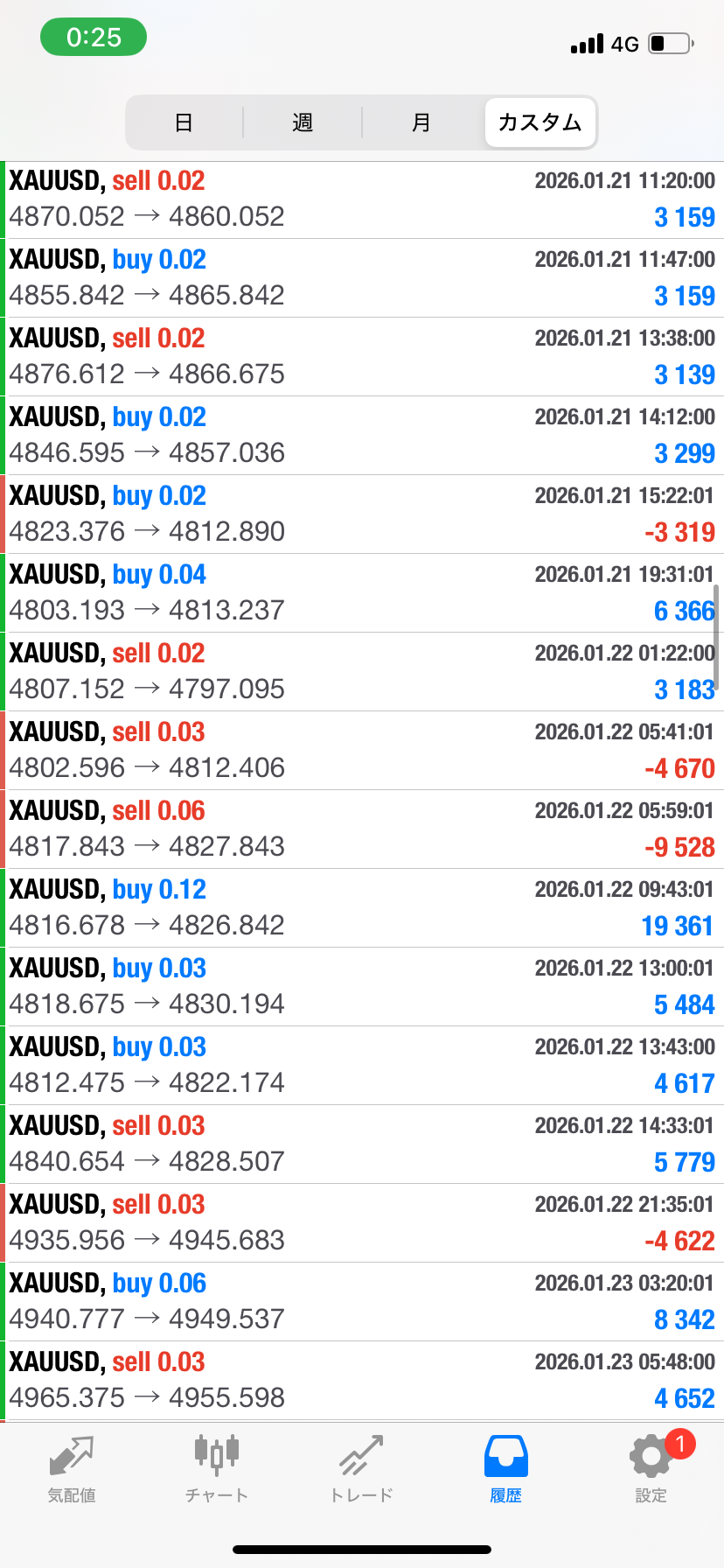Screen dimensions: 724x1568
Task: Expand the buy 0.12 trade with 19 361
Action: (362, 908)
